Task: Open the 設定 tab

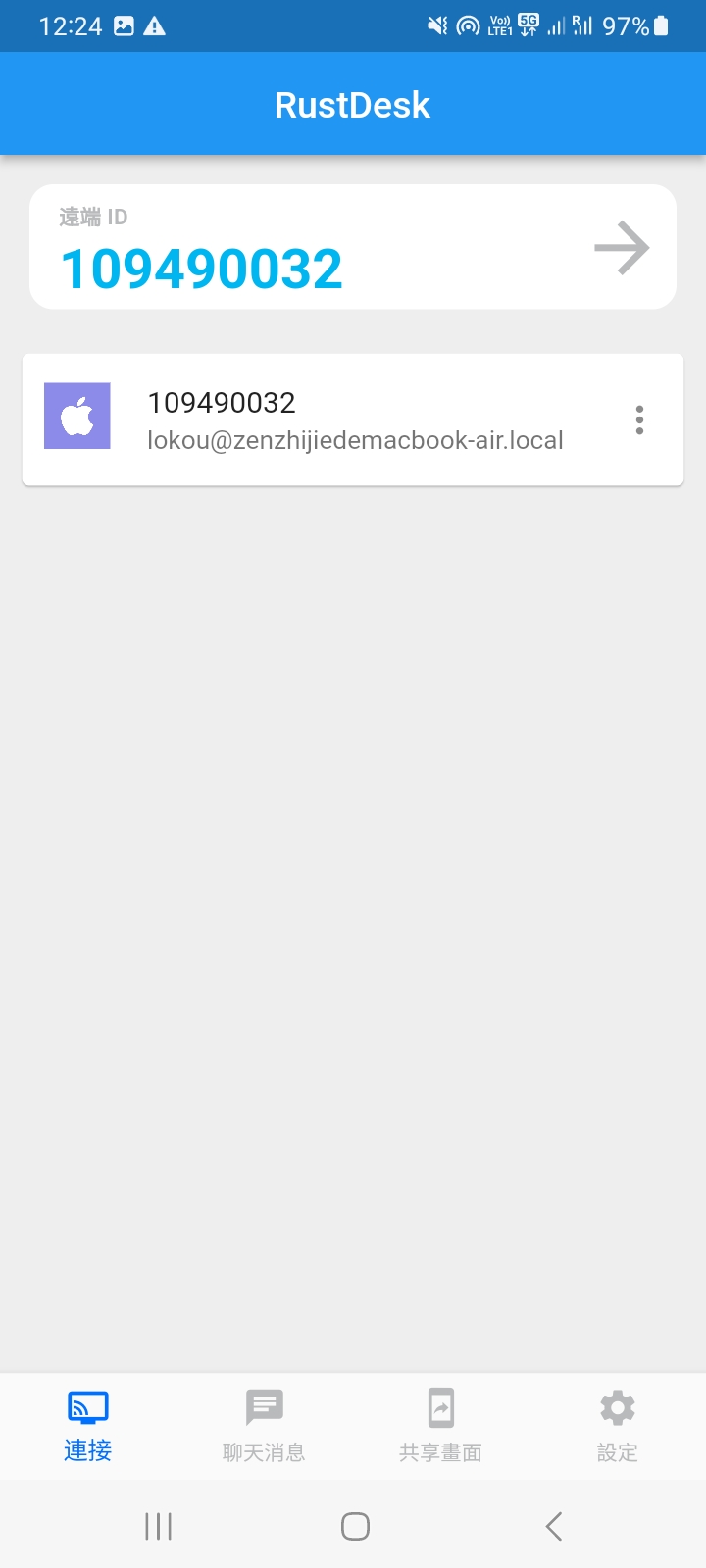Action: click(617, 1426)
